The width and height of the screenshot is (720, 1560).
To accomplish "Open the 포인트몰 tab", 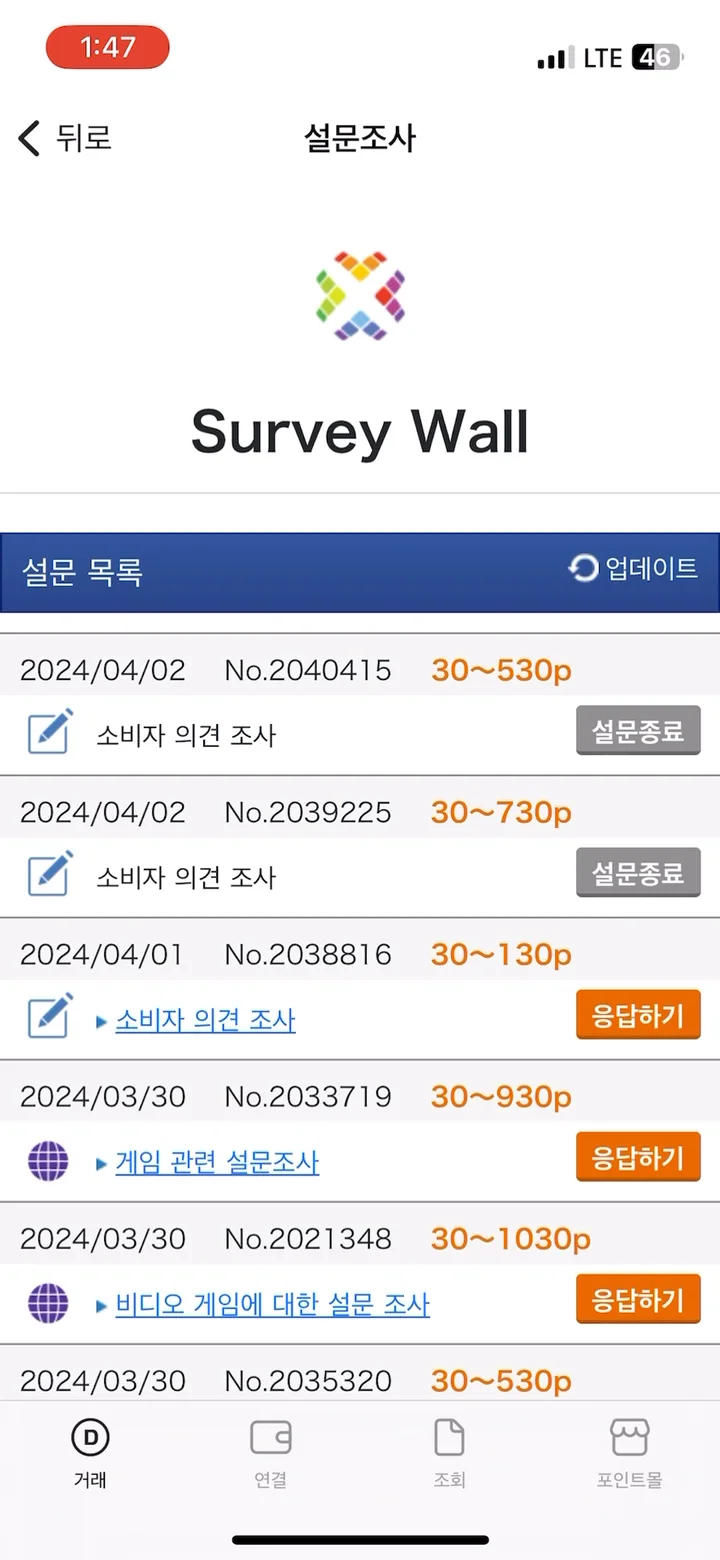I will point(629,1453).
